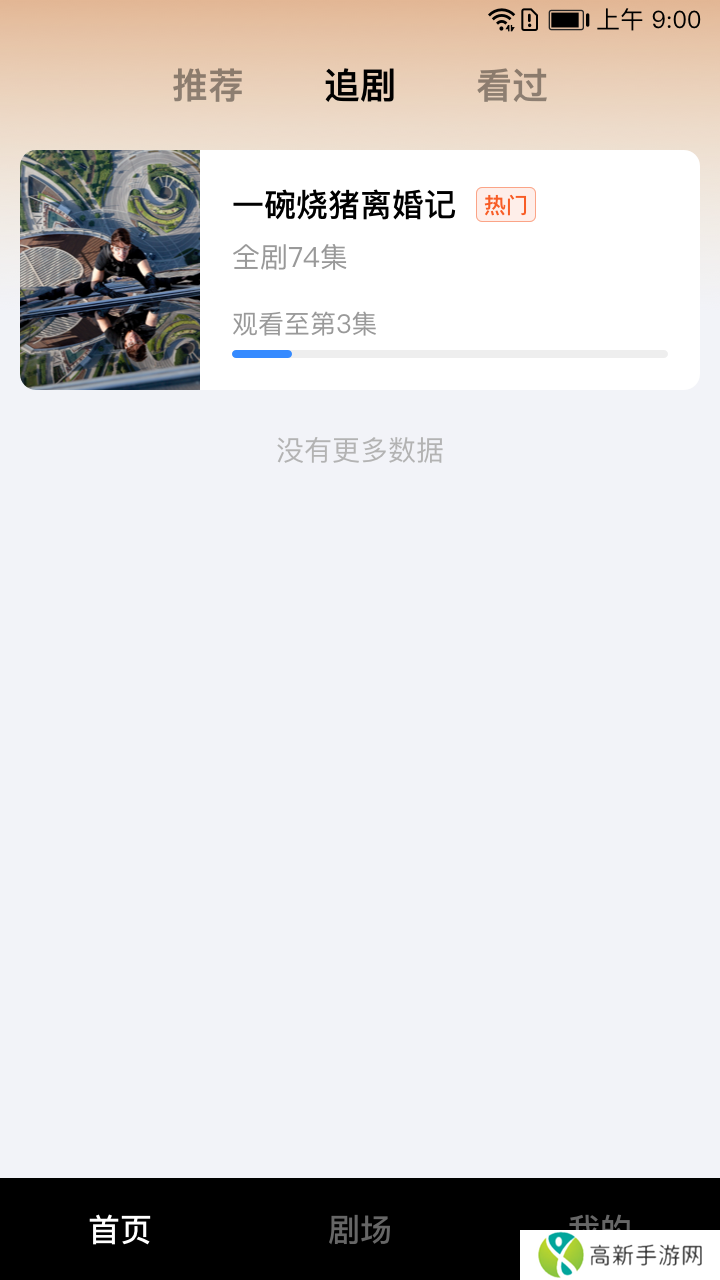The image size is (720, 1280).
Task: Click the 热门 hot badge on the drama card
Action: [506, 203]
